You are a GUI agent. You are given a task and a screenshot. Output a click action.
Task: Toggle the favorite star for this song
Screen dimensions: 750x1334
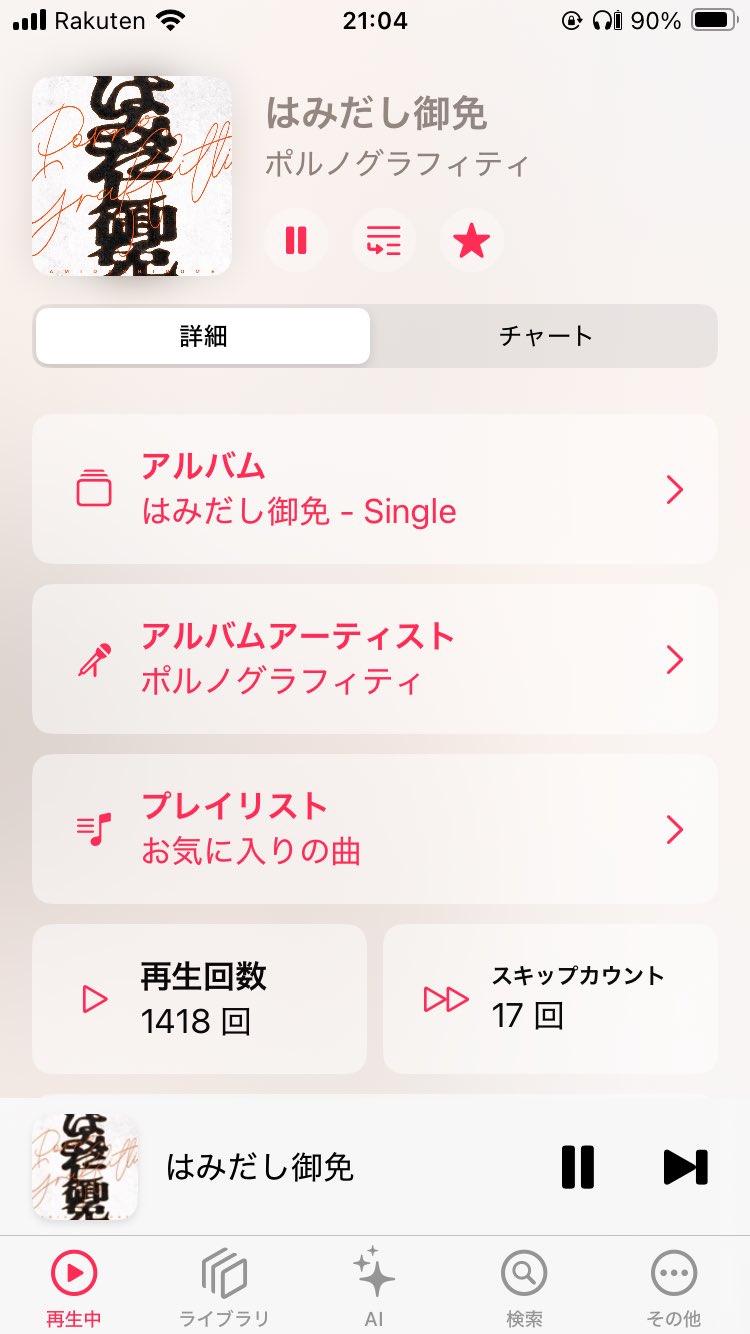pos(472,241)
